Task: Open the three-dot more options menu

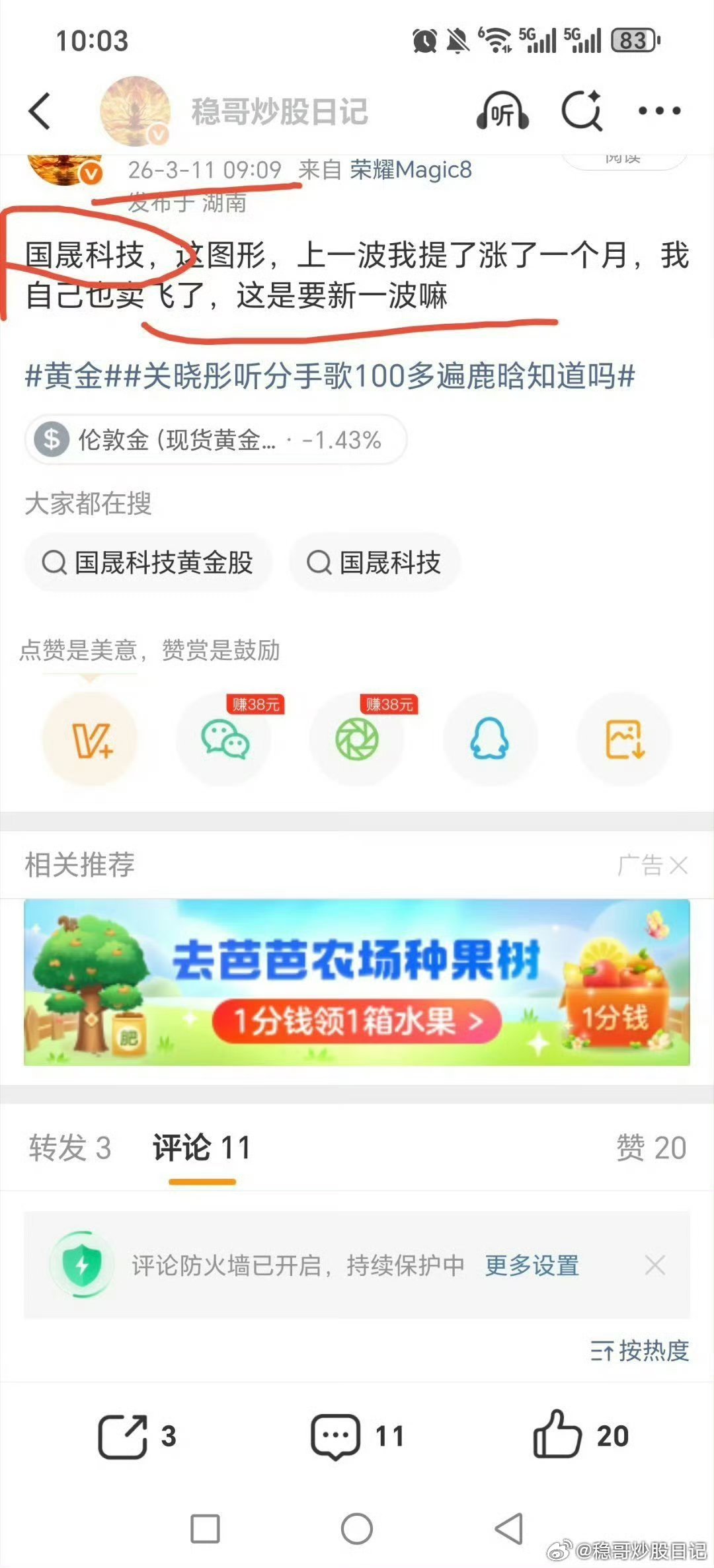Action: tap(659, 111)
